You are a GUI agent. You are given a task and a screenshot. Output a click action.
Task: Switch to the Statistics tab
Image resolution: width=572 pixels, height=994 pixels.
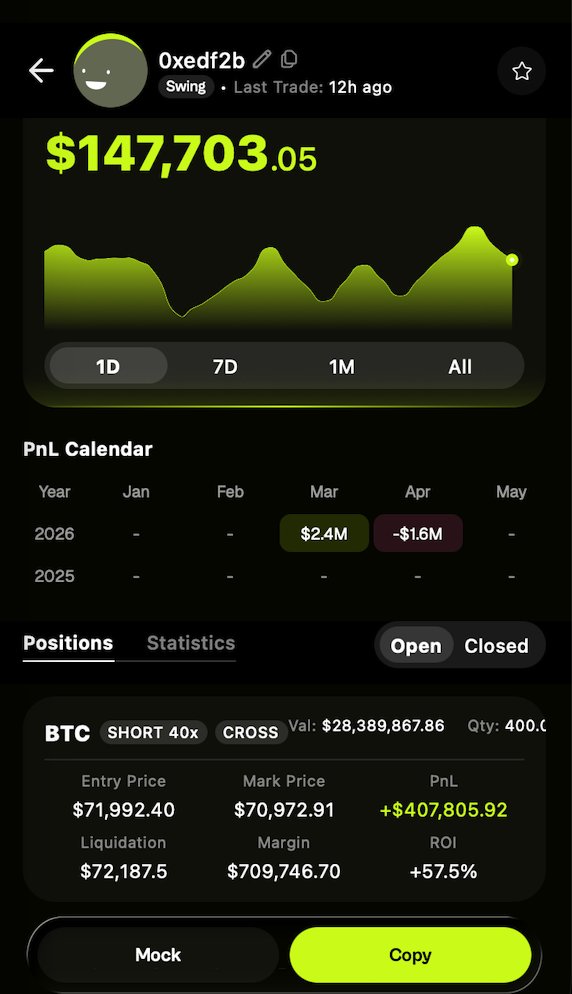coord(191,643)
